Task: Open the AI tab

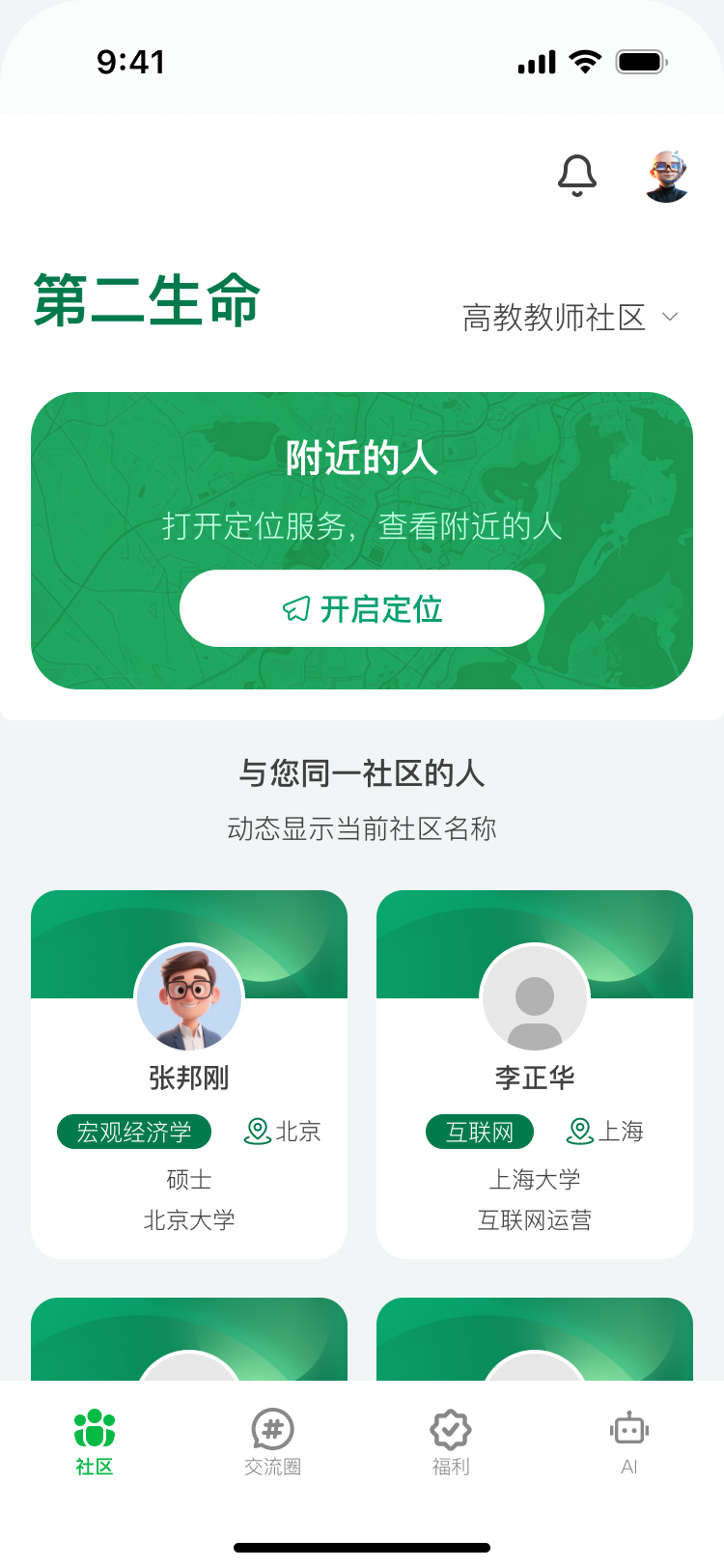Action: [x=629, y=1442]
